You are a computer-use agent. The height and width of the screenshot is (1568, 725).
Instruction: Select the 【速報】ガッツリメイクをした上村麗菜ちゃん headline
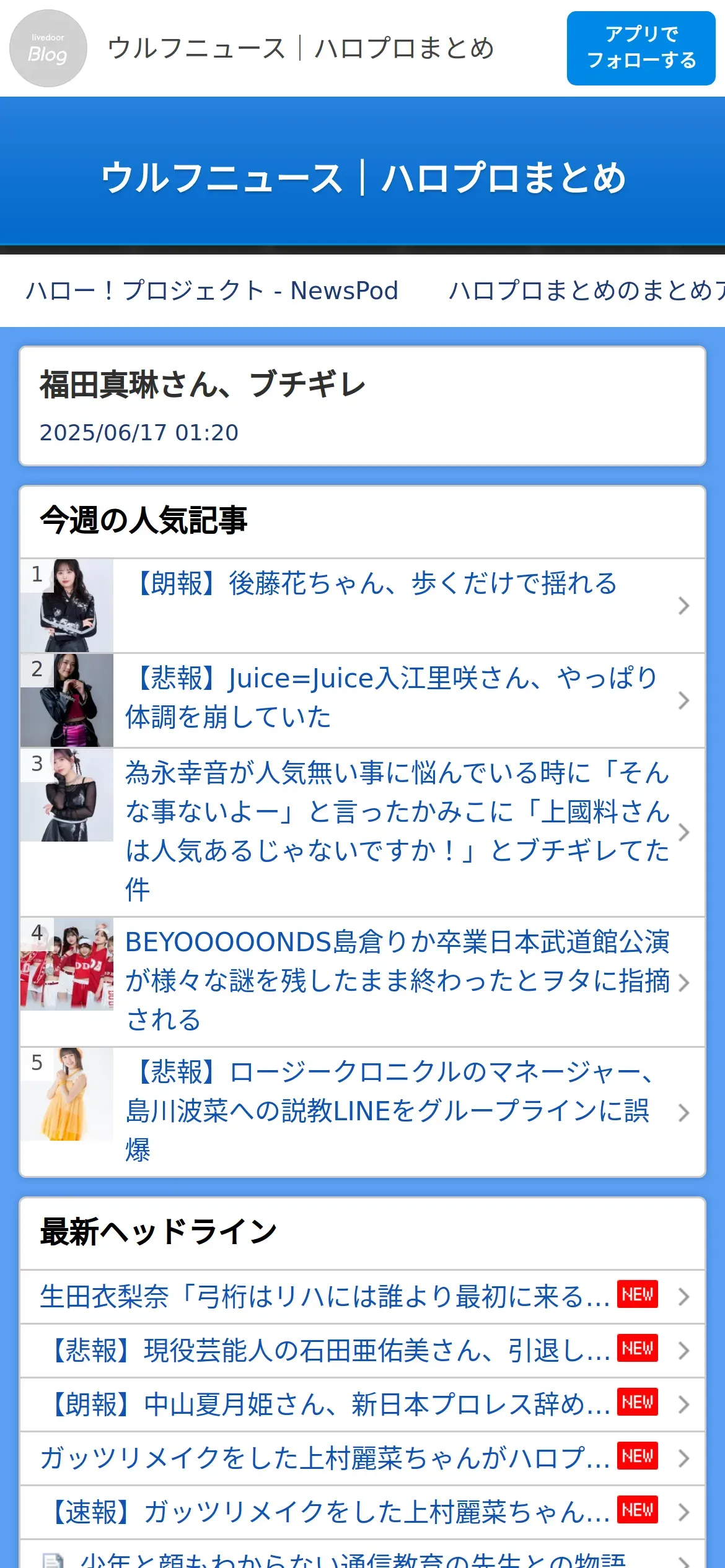(x=331, y=1512)
